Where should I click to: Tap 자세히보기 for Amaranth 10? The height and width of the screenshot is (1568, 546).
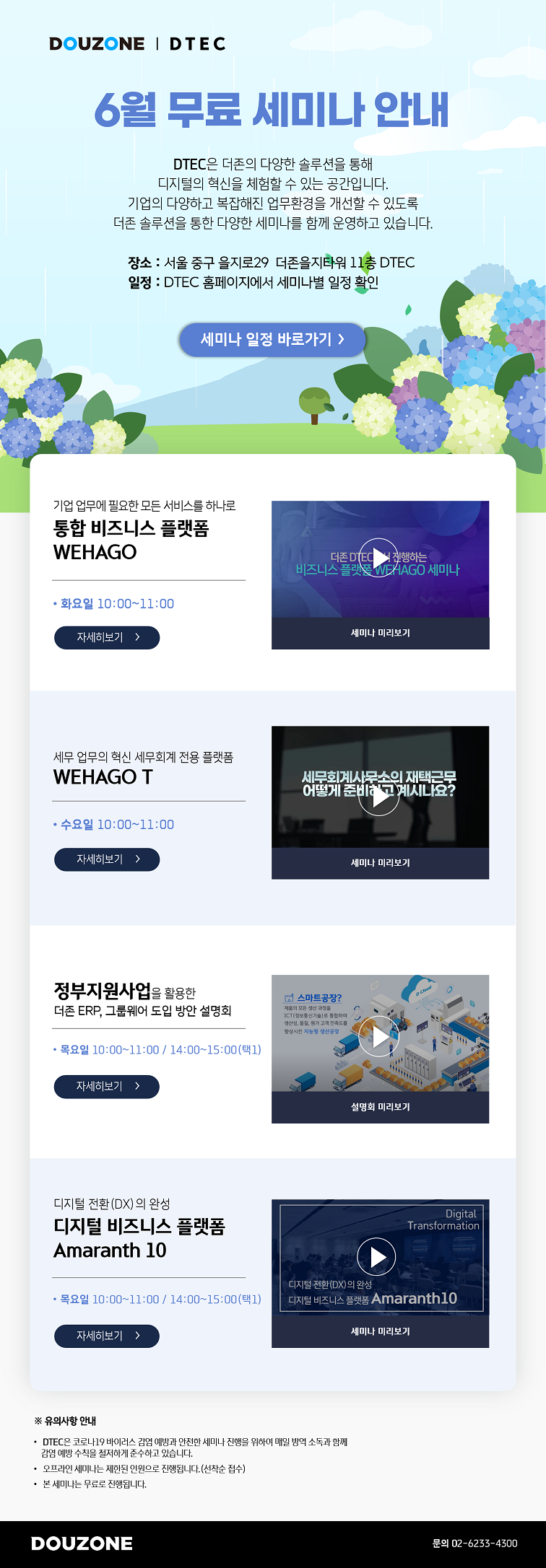[x=107, y=1336]
